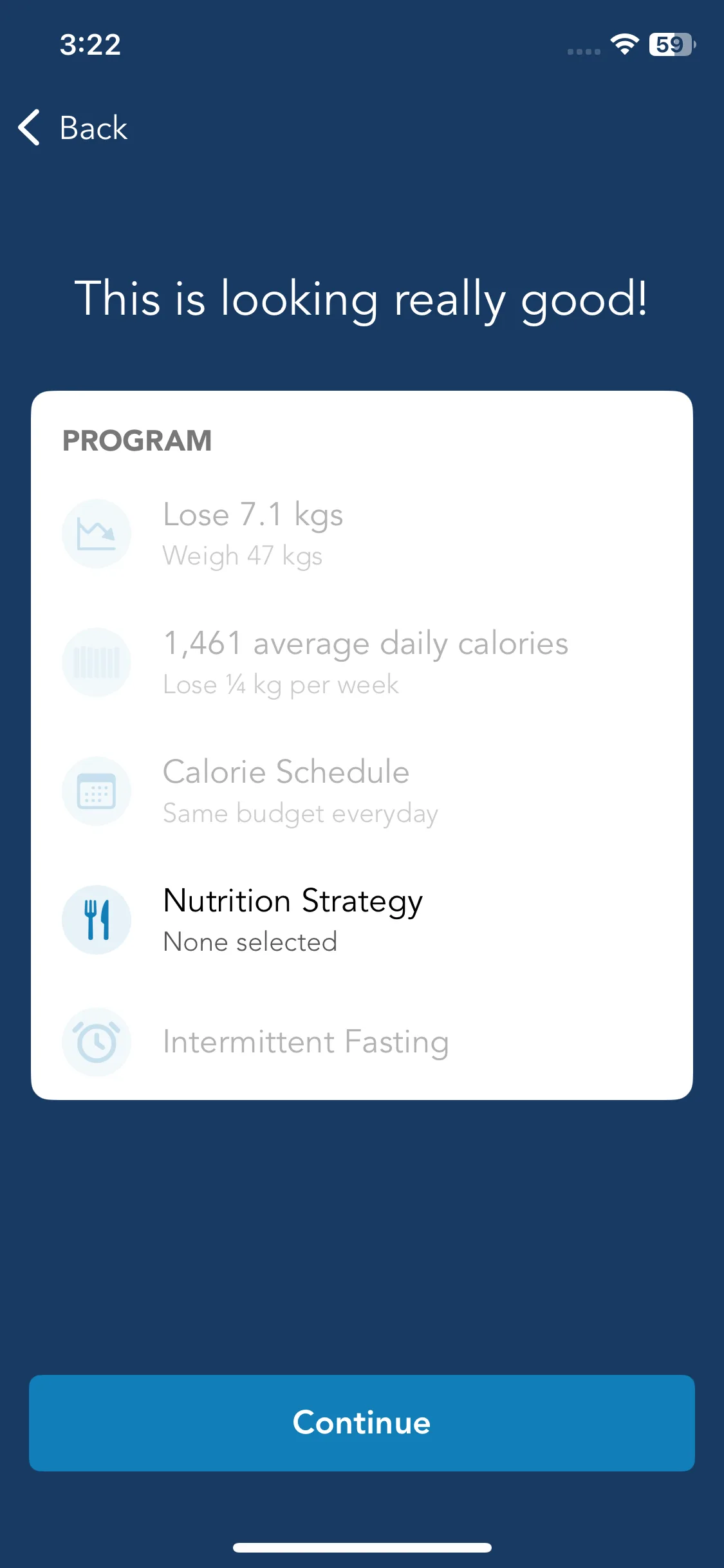The image size is (724, 1568).
Task: Go back to the previous screen
Action: pyautogui.click(x=74, y=127)
